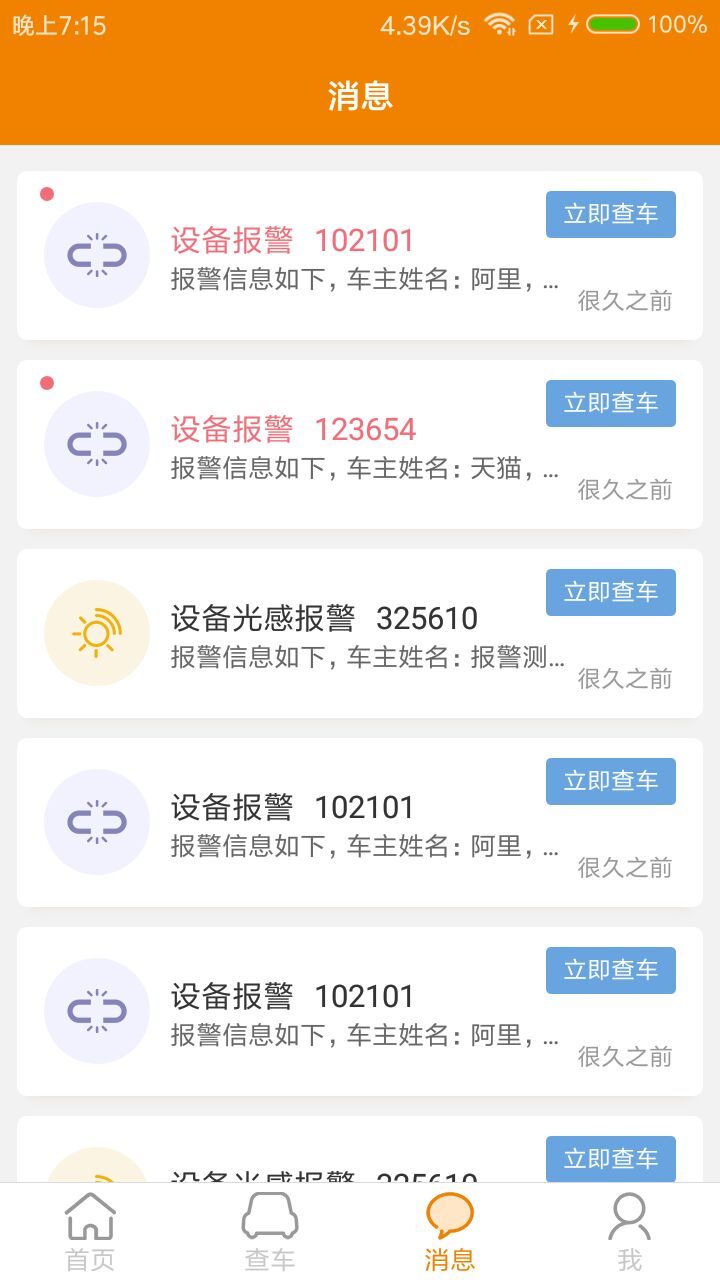Image resolution: width=720 pixels, height=1280 pixels.
Task: Tap the red unread dot on first alert
Action: coord(48,195)
